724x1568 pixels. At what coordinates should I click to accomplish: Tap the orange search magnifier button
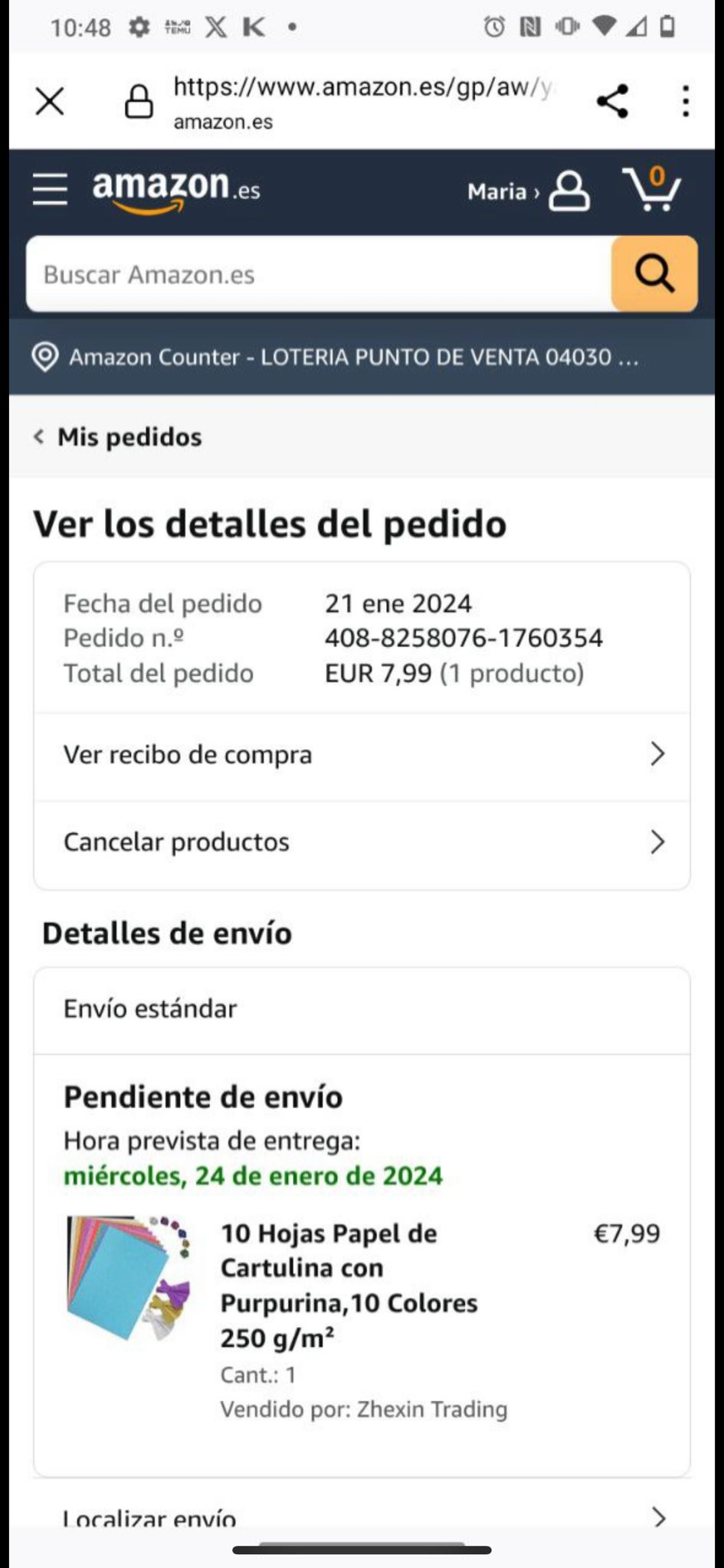click(654, 274)
